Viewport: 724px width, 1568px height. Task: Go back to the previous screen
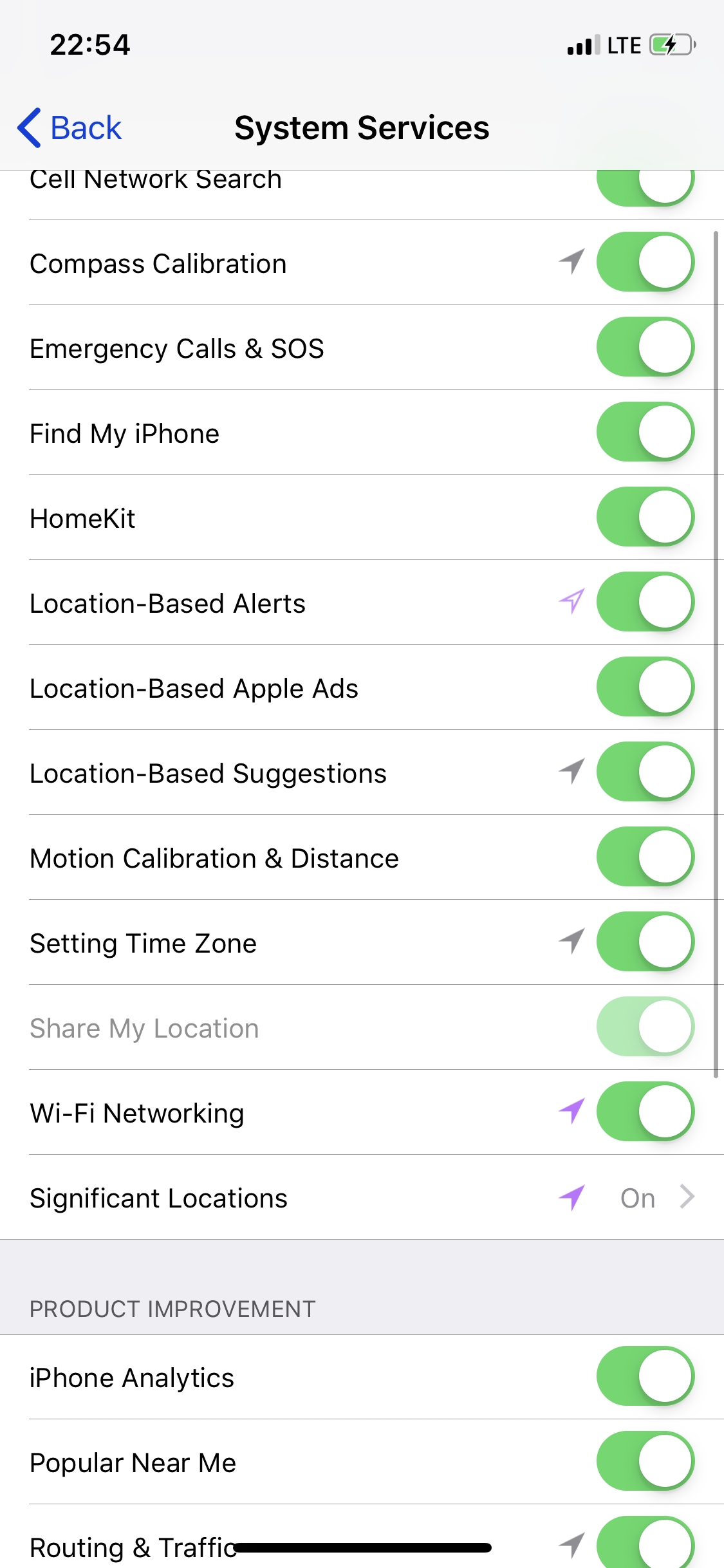70,127
